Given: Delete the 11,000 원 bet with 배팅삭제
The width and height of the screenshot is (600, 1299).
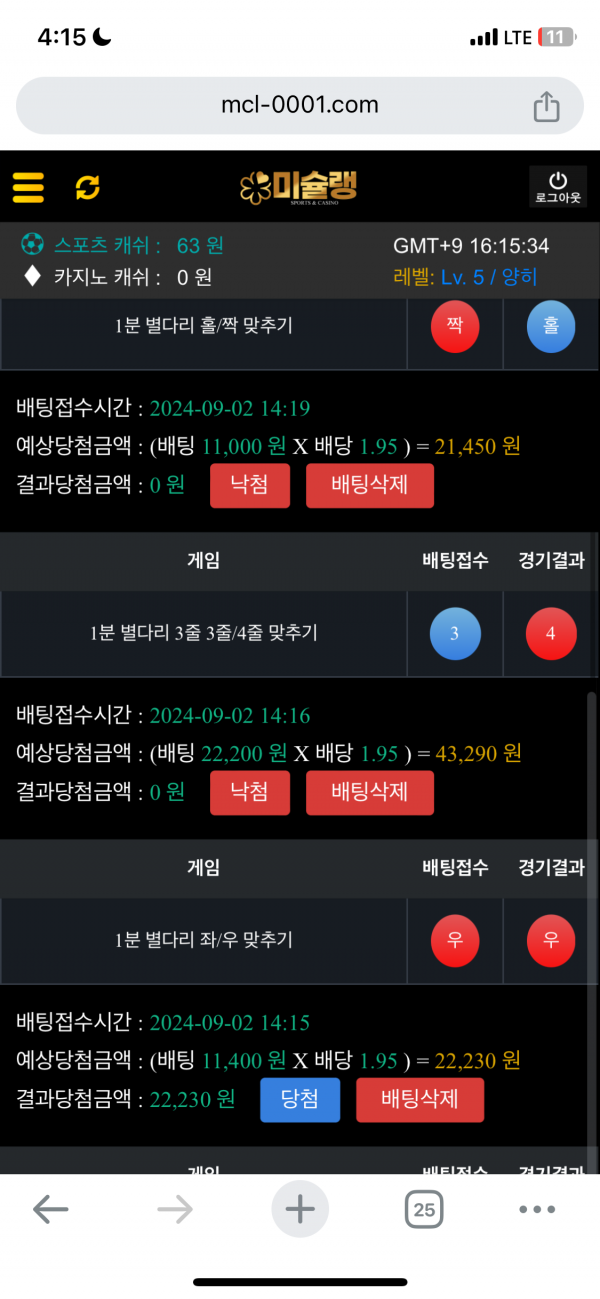Looking at the screenshot, I should click(370, 485).
